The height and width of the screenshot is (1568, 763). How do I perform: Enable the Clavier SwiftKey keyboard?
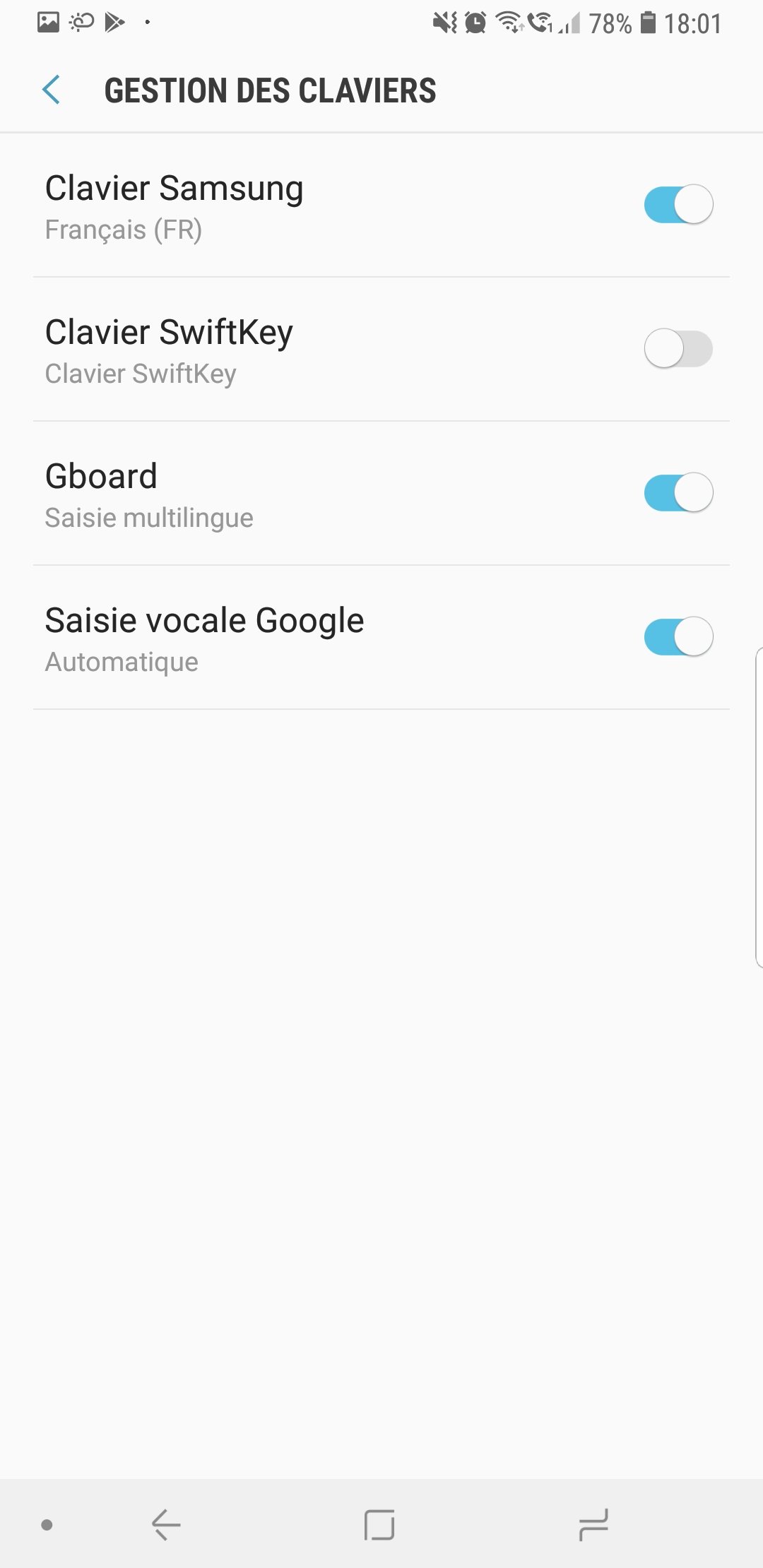pyautogui.click(x=678, y=349)
